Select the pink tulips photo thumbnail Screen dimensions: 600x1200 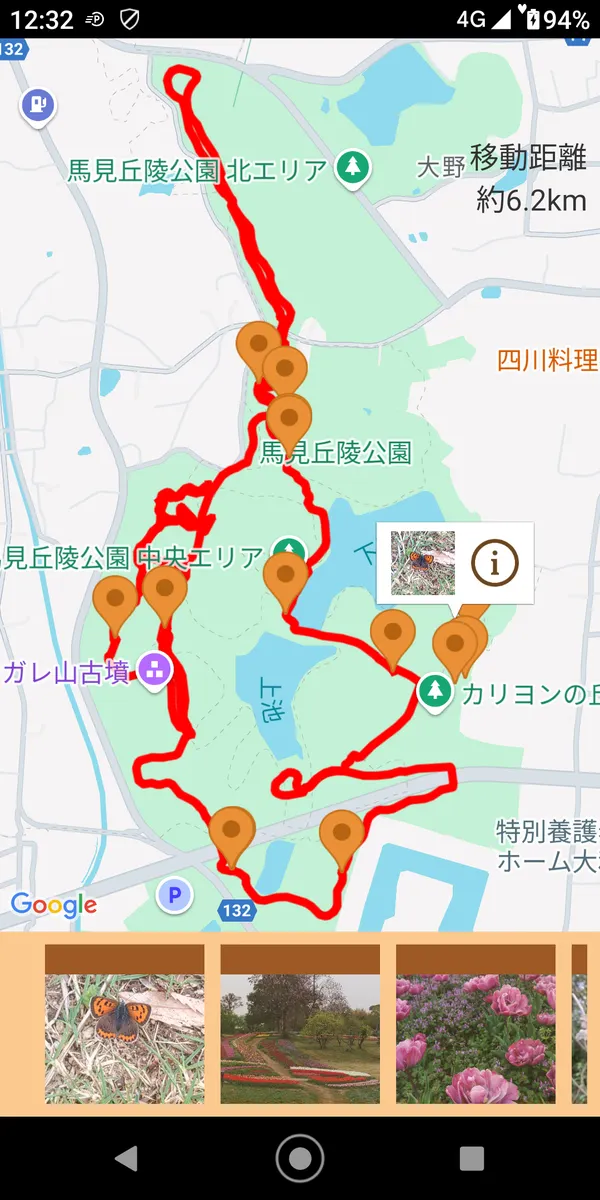click(476, 1025)
